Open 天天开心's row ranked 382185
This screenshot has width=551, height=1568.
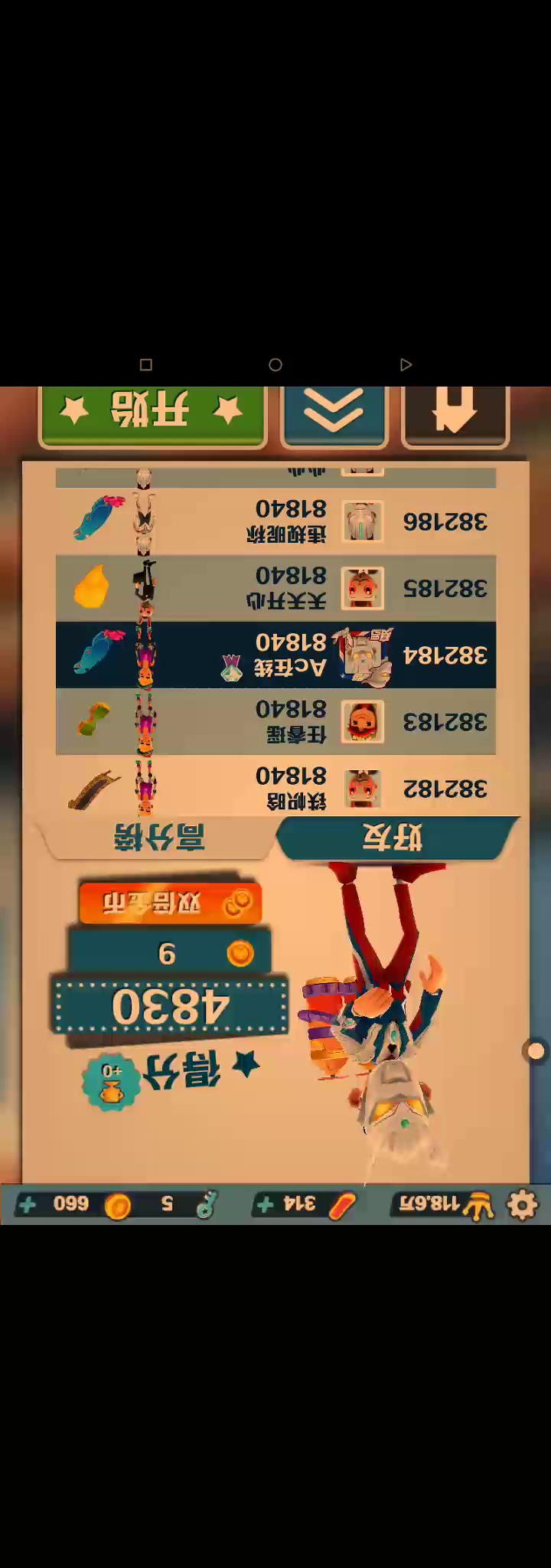[275, 588]
